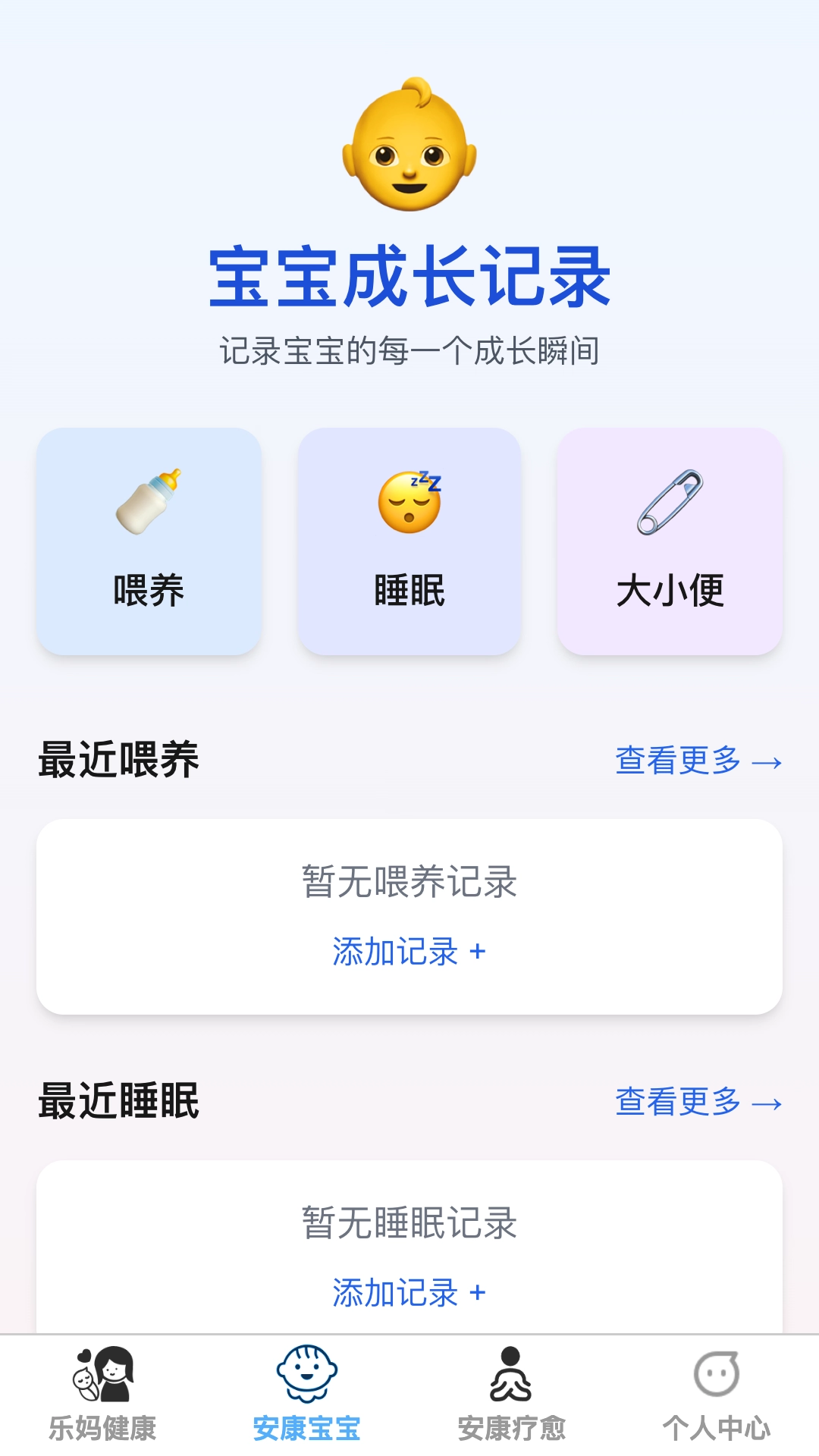Expand more sleep records via the arrow
Viewport: 819px width, 1456px height.
point(768,1106)
